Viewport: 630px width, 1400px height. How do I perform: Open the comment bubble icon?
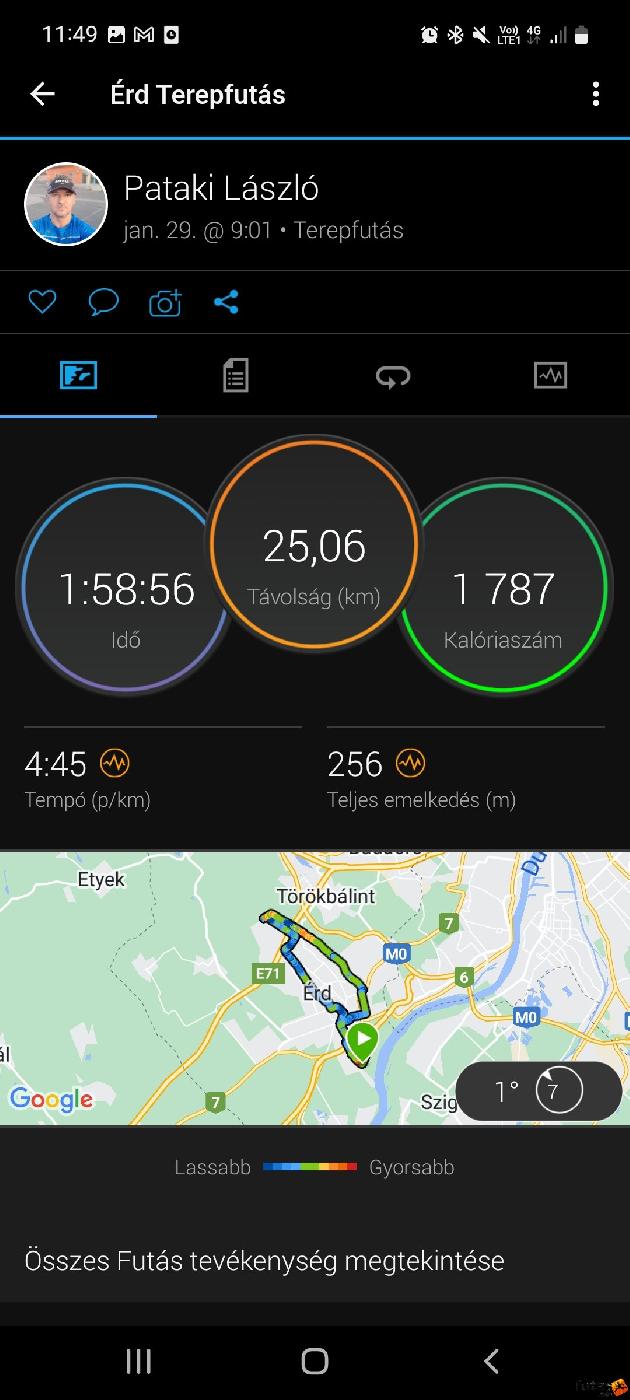click(x=103, y=302)
